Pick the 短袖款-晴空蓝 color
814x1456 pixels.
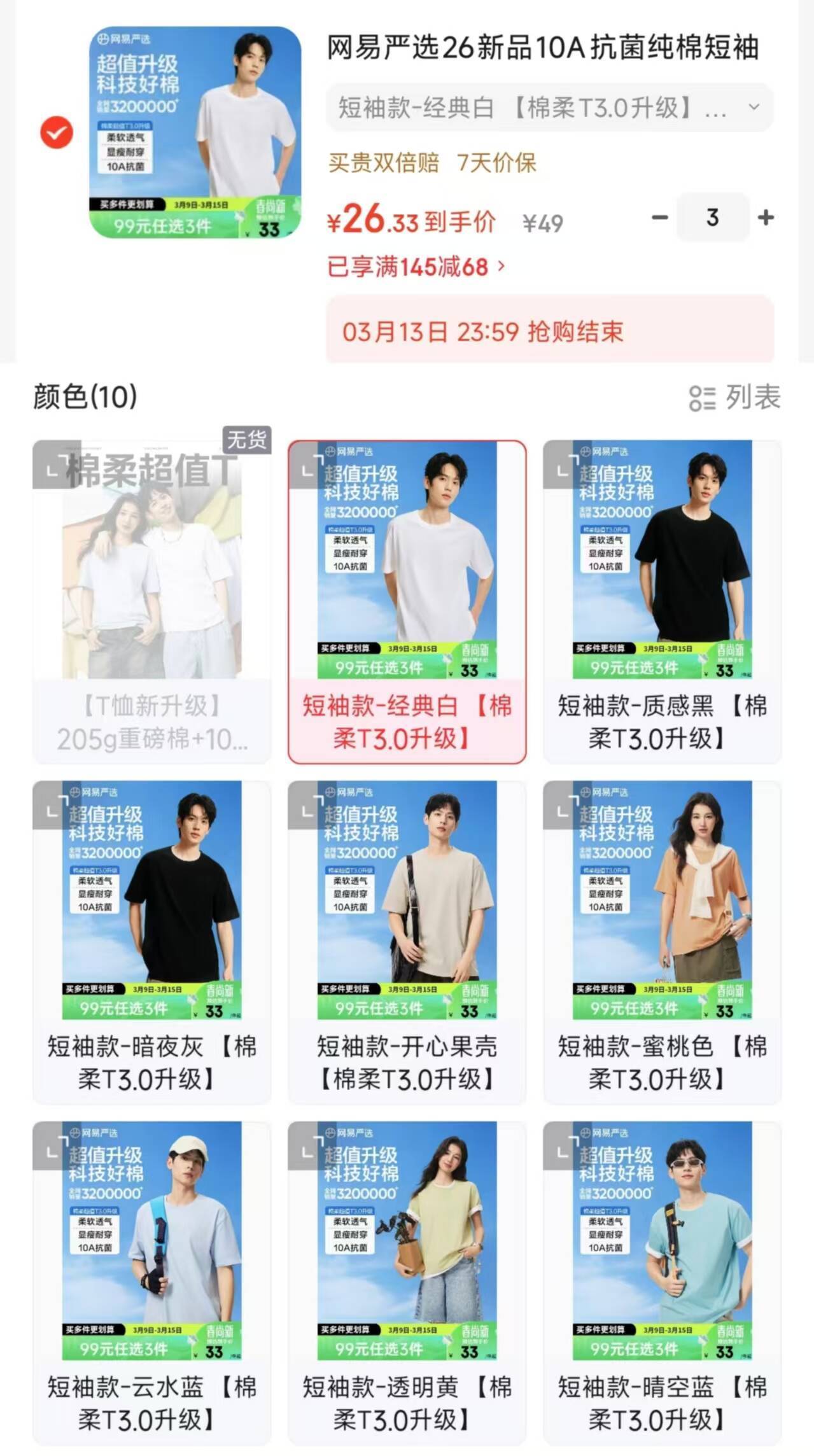point(662,1282)
